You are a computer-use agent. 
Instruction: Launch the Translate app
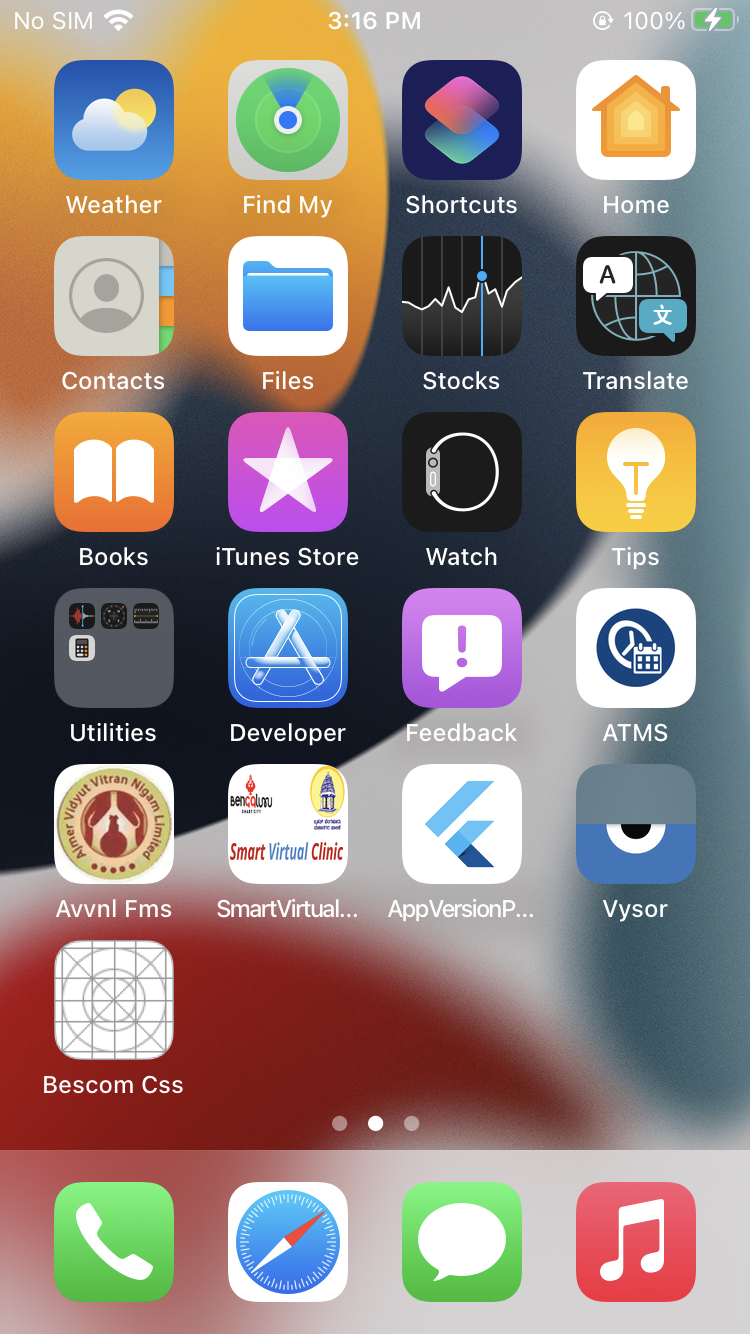click(x=636, y=296)
